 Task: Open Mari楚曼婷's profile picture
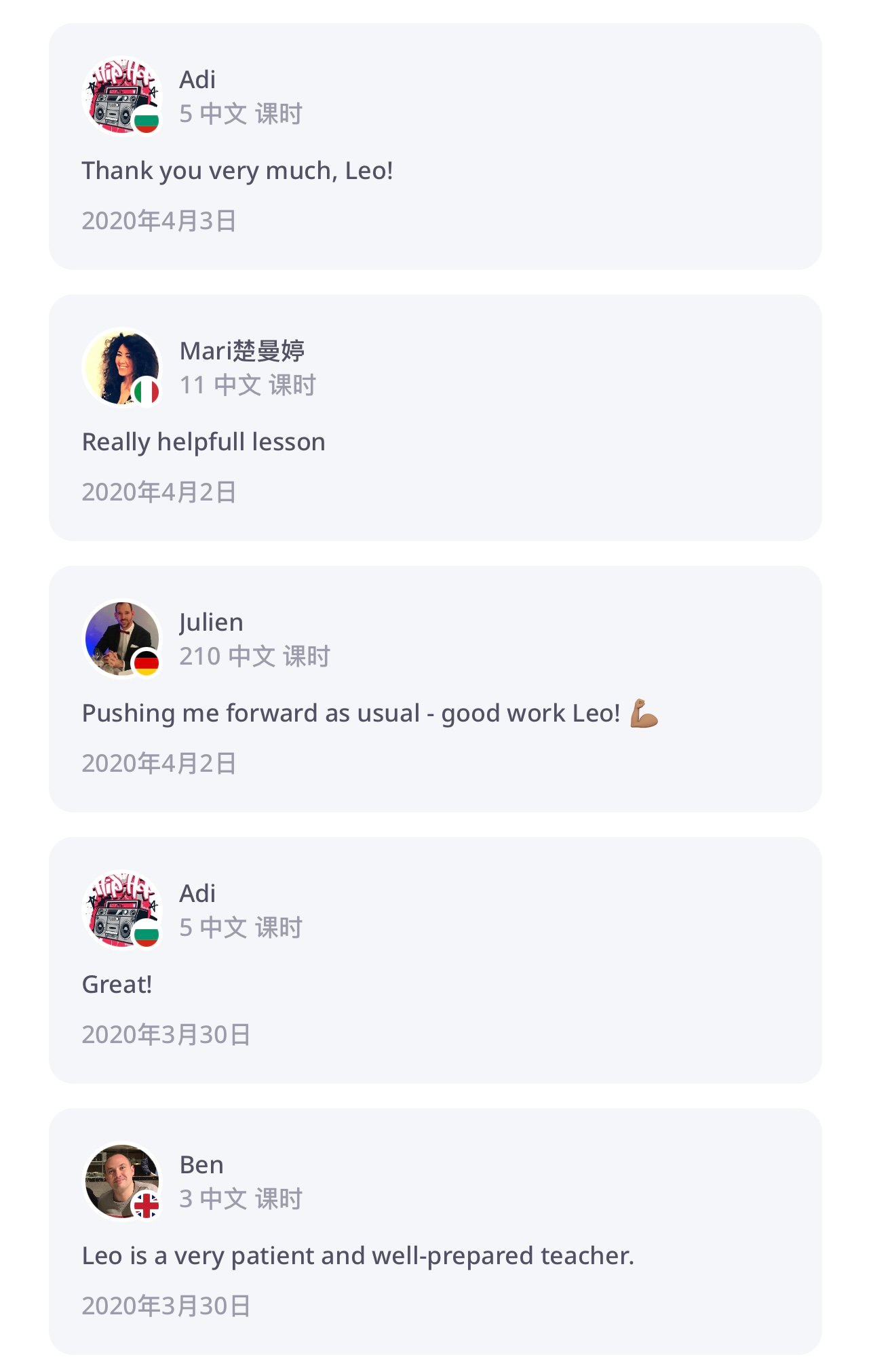[x=121, y=367]
